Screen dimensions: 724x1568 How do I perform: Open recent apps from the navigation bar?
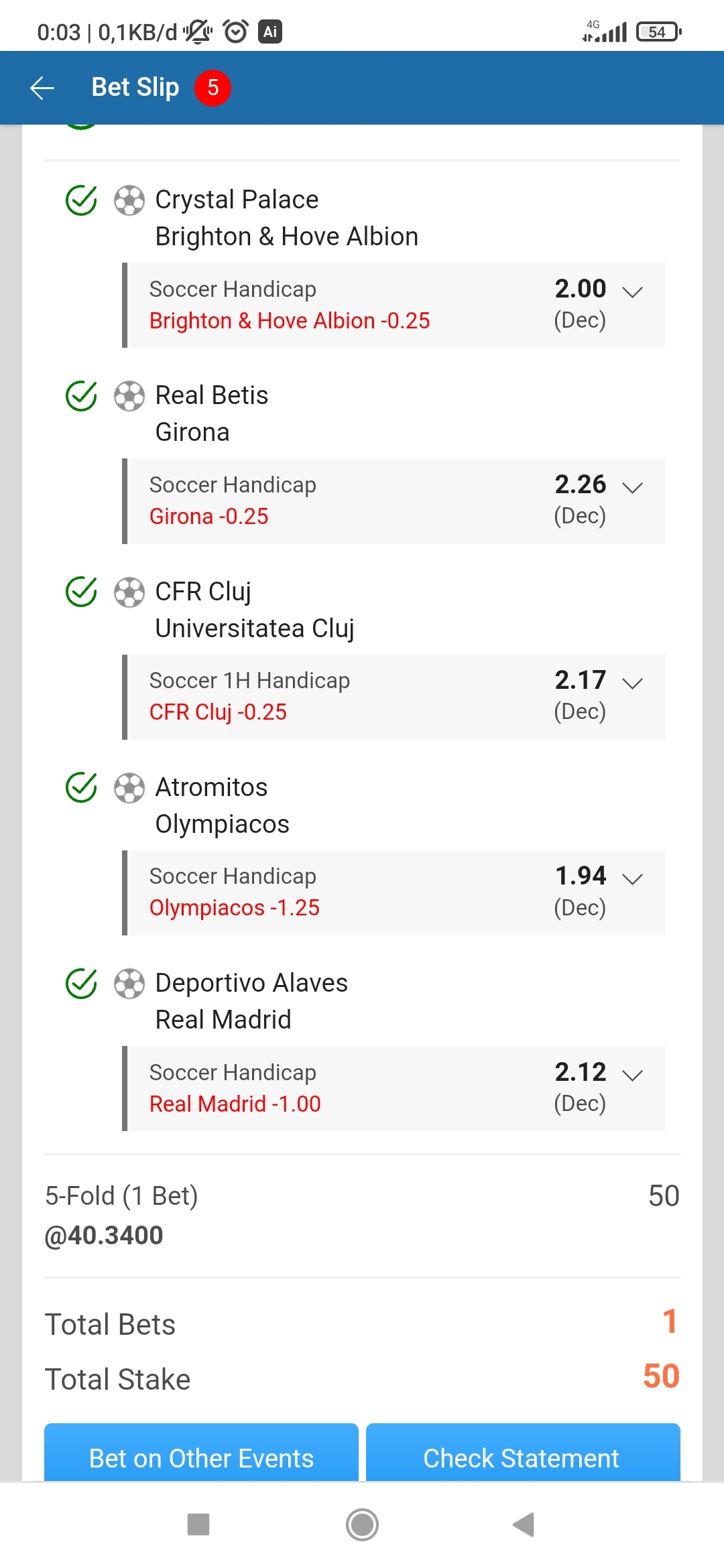coord(198,1524)
